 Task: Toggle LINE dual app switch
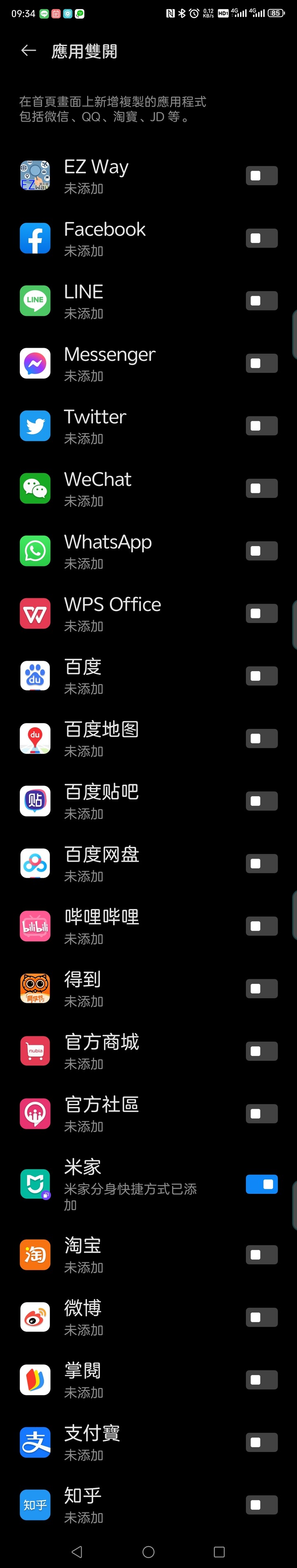[262, 301]
